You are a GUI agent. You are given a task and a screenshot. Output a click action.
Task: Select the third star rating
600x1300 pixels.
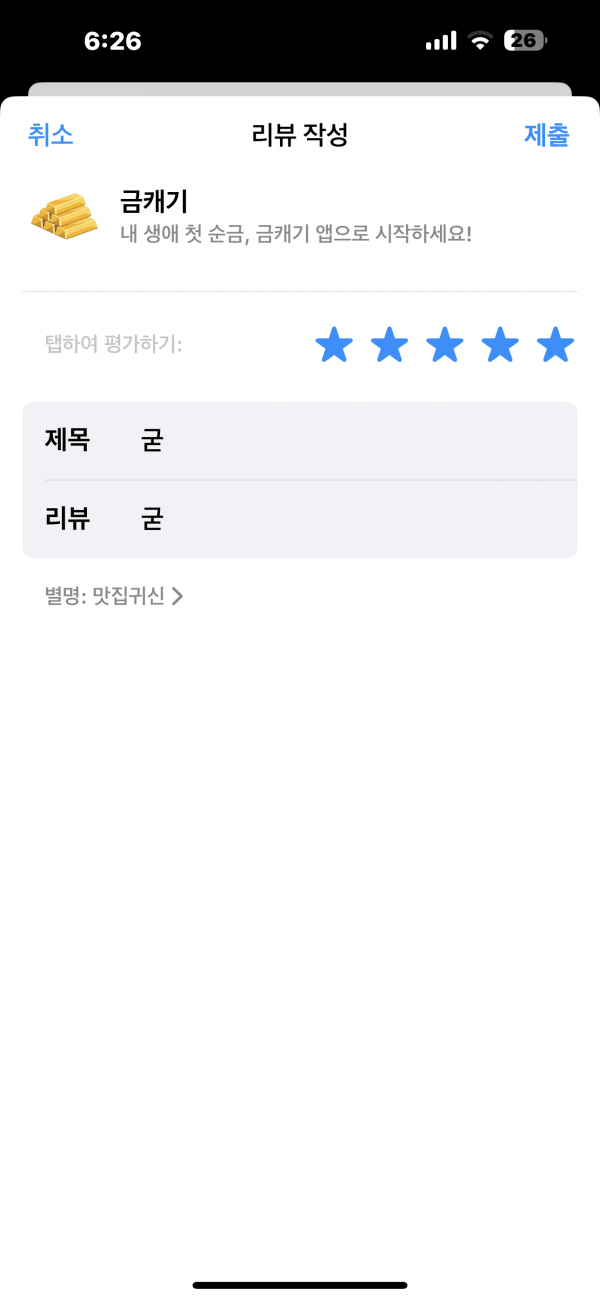(445, 345)
